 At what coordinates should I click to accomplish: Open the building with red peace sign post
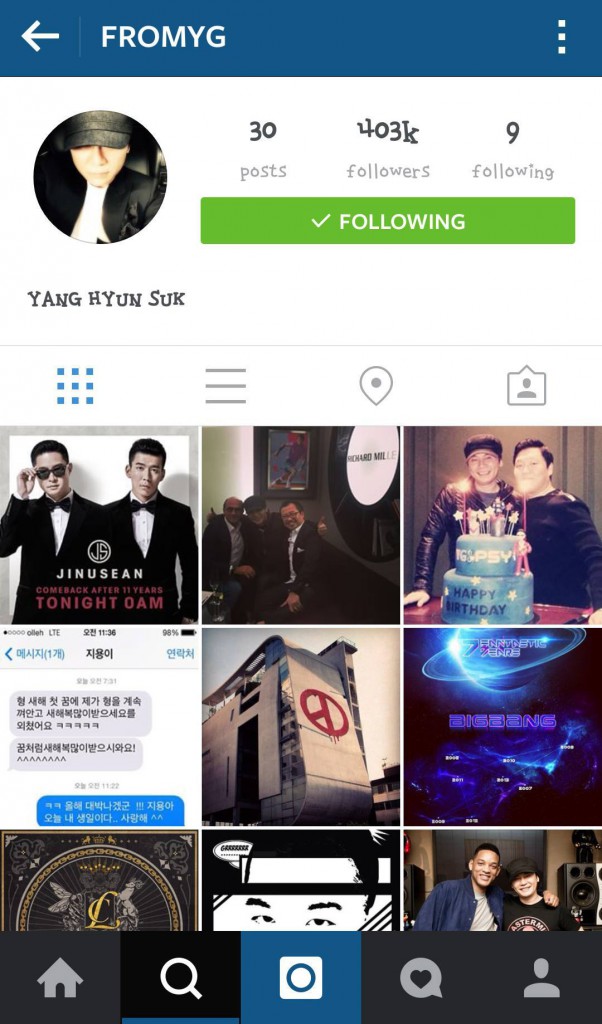(x=301, y=727)
